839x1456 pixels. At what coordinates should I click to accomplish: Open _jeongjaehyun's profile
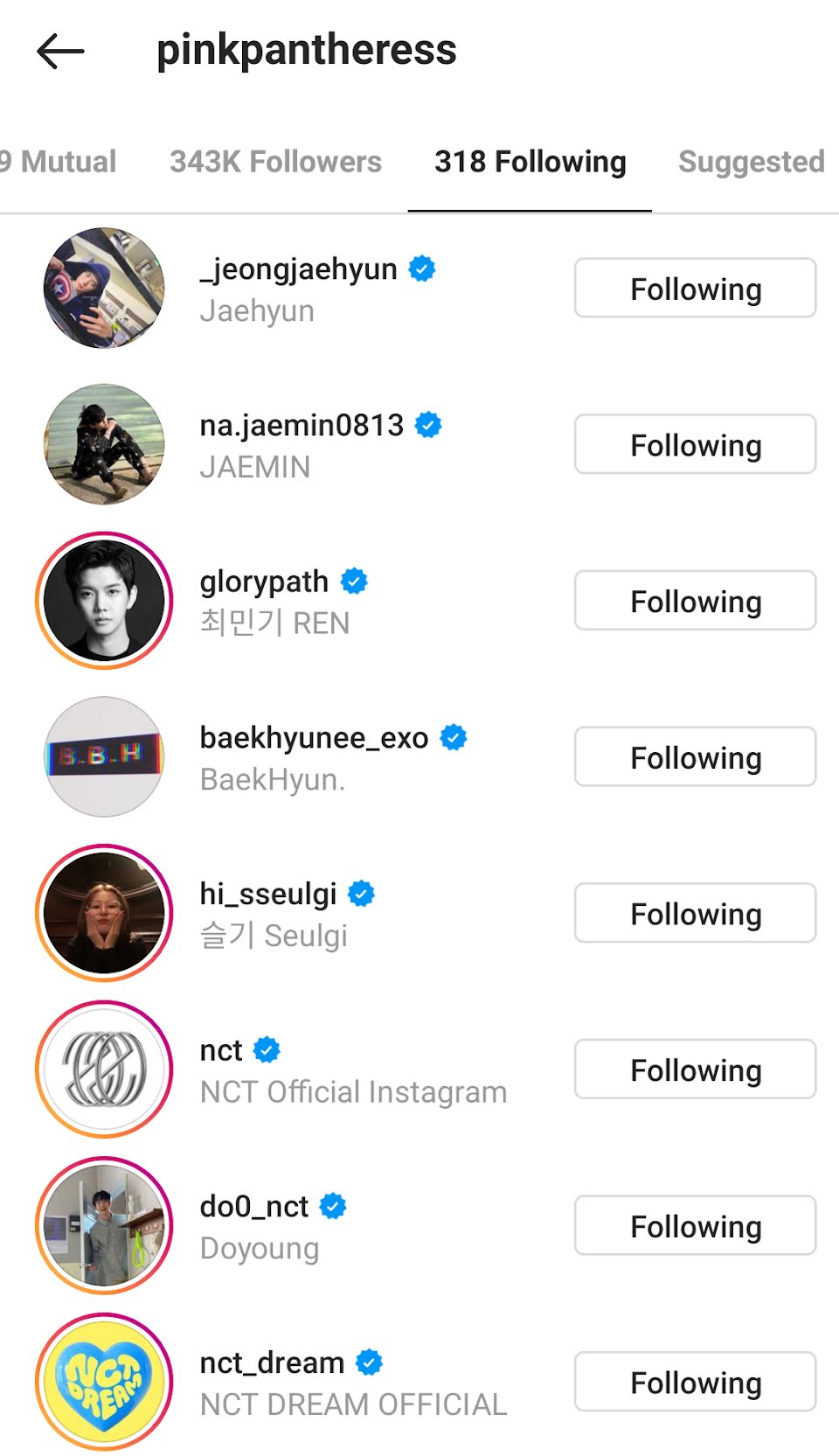click(298, 269)
